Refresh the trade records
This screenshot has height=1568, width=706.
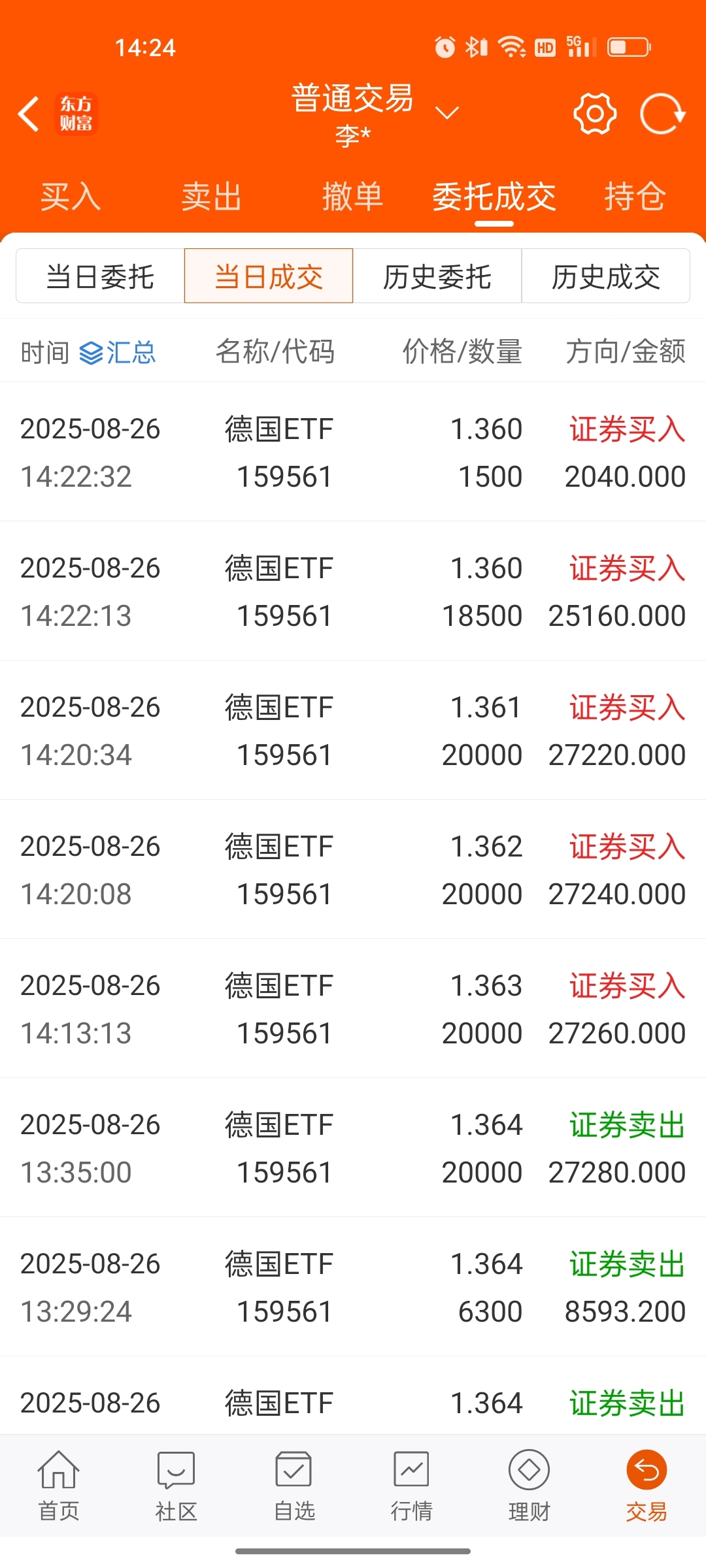pos(662,114)
